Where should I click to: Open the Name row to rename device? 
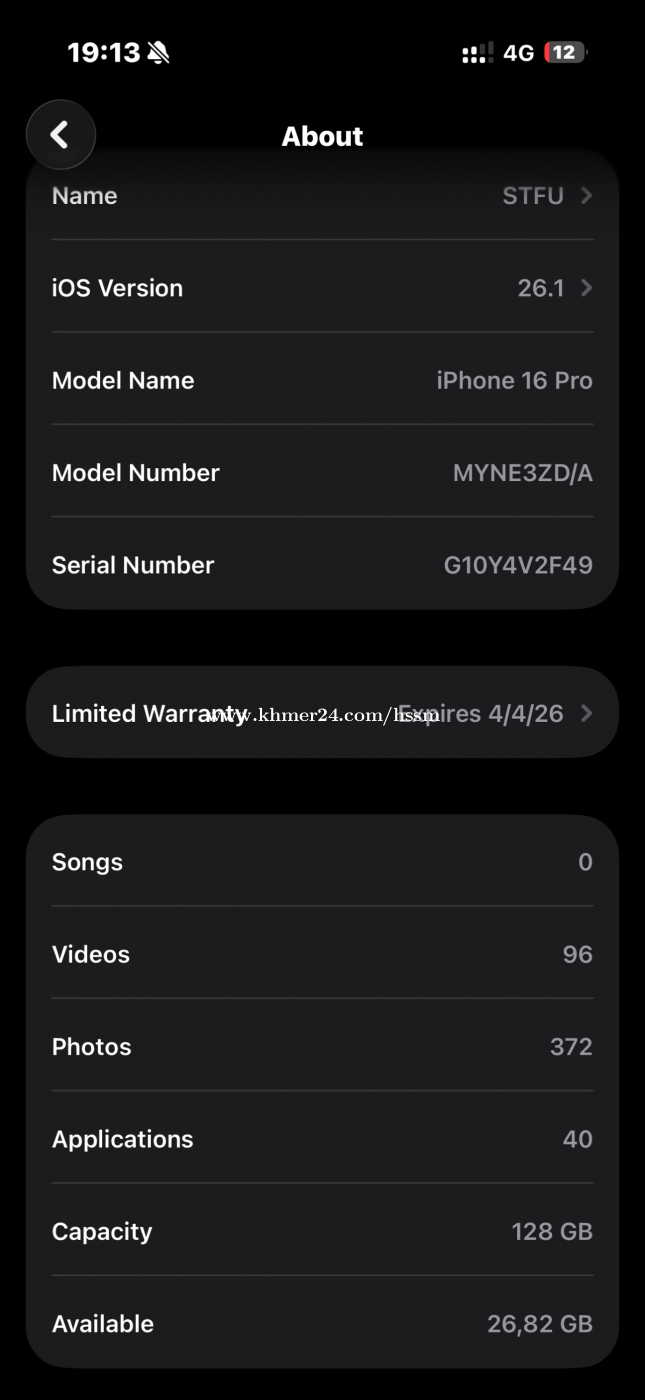point(322,196)
